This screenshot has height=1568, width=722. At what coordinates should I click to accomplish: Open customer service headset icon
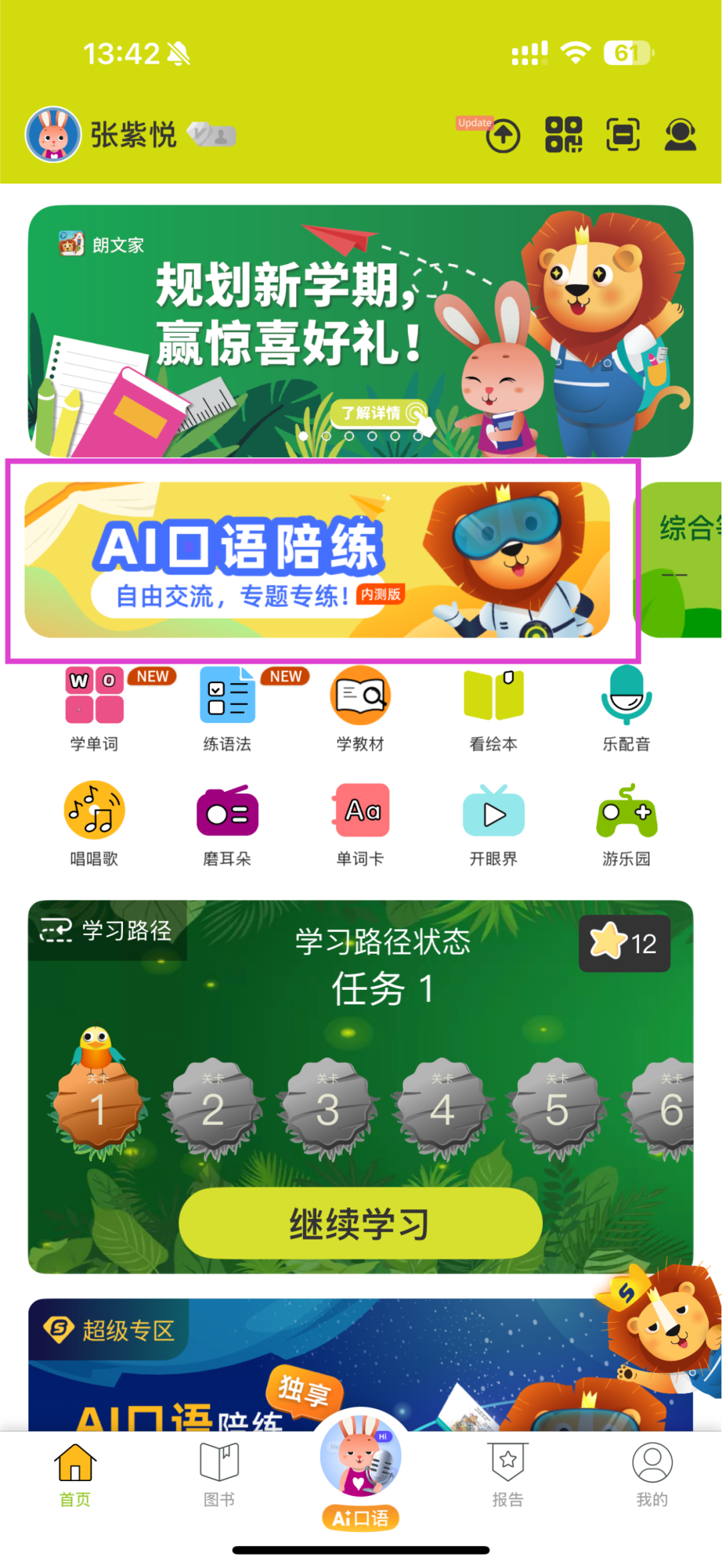(680, 134)
